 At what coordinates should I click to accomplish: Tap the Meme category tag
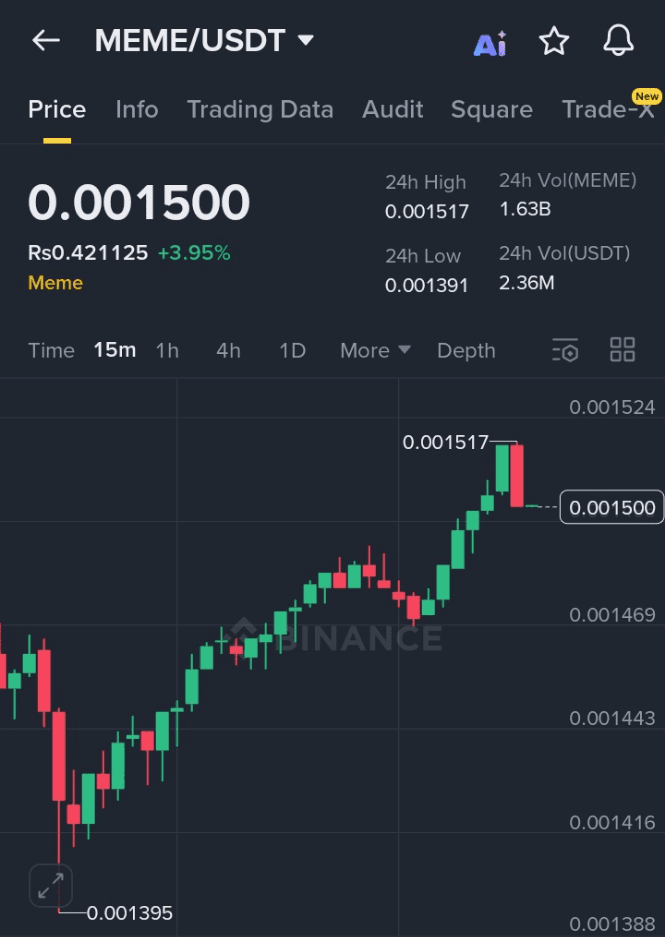[x=55, y=283]
